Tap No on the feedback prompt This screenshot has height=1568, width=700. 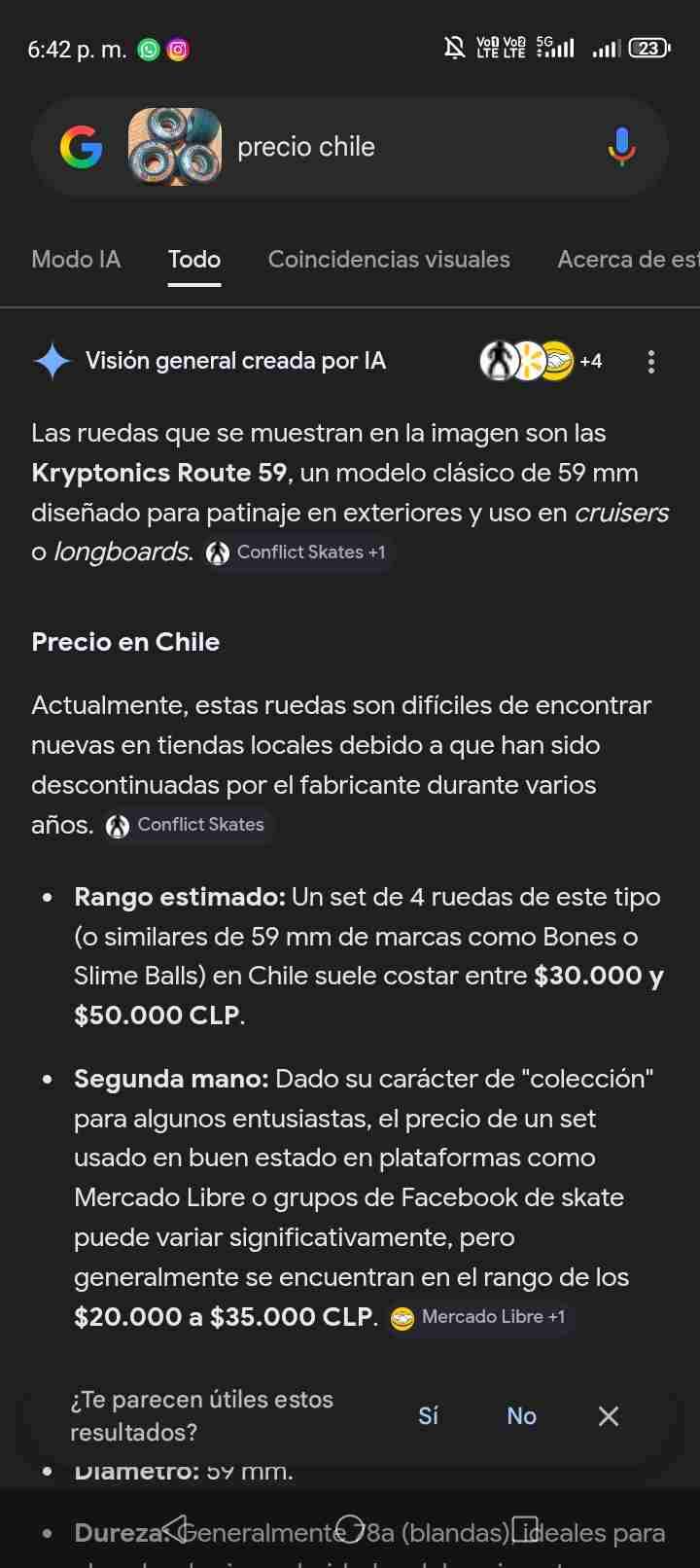(x=521, y=1416)
